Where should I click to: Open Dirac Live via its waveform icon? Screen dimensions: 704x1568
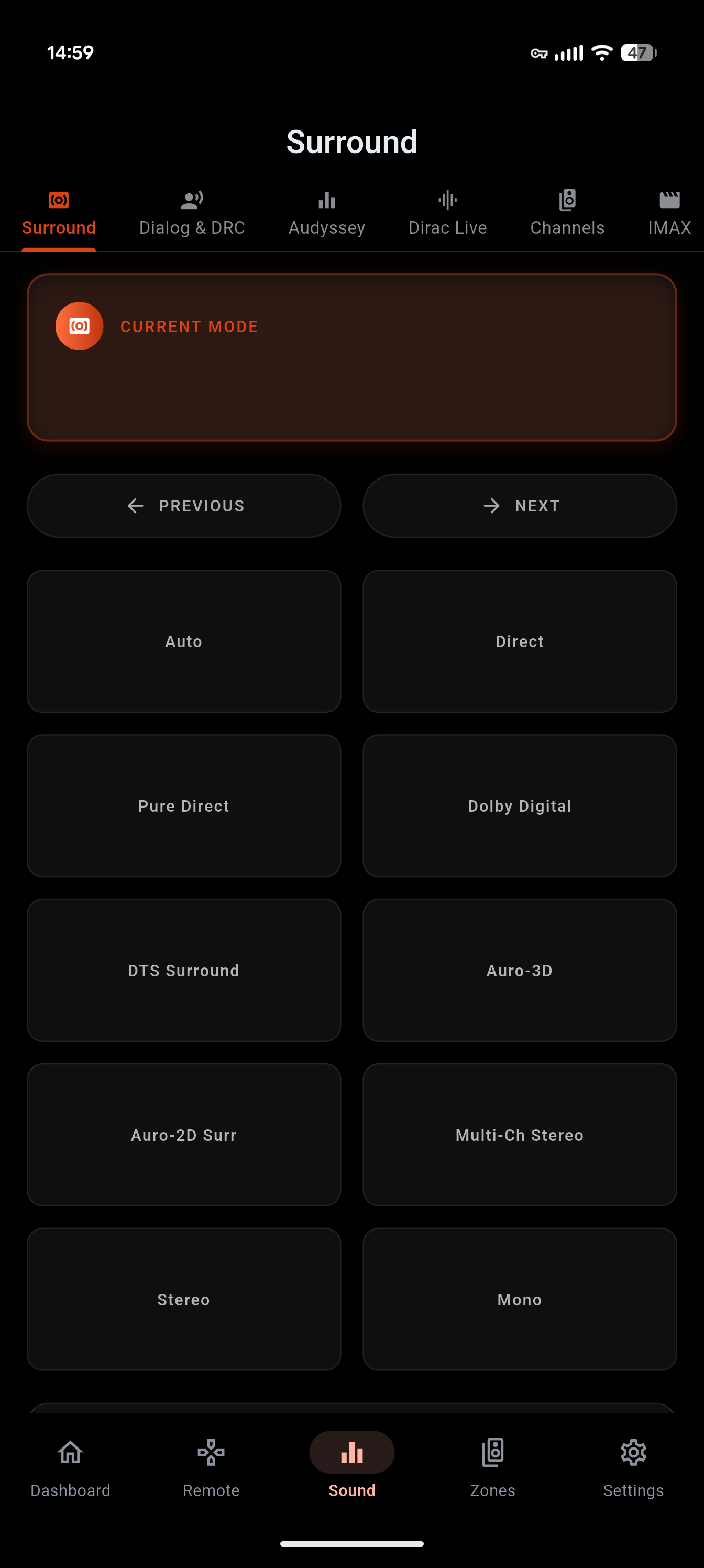coord(447,200)
